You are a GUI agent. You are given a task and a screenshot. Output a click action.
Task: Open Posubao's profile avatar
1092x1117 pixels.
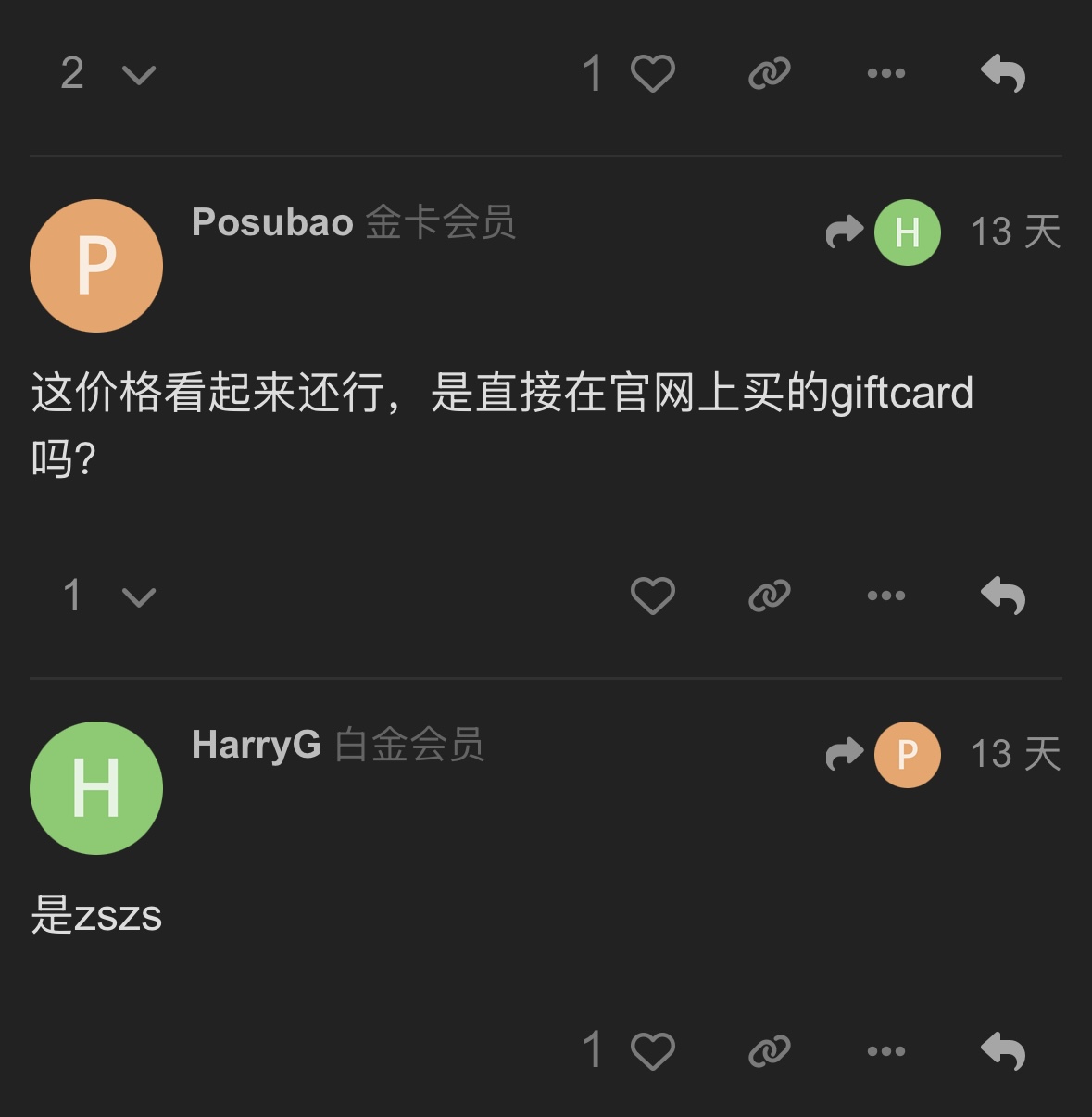pos(96,266)
